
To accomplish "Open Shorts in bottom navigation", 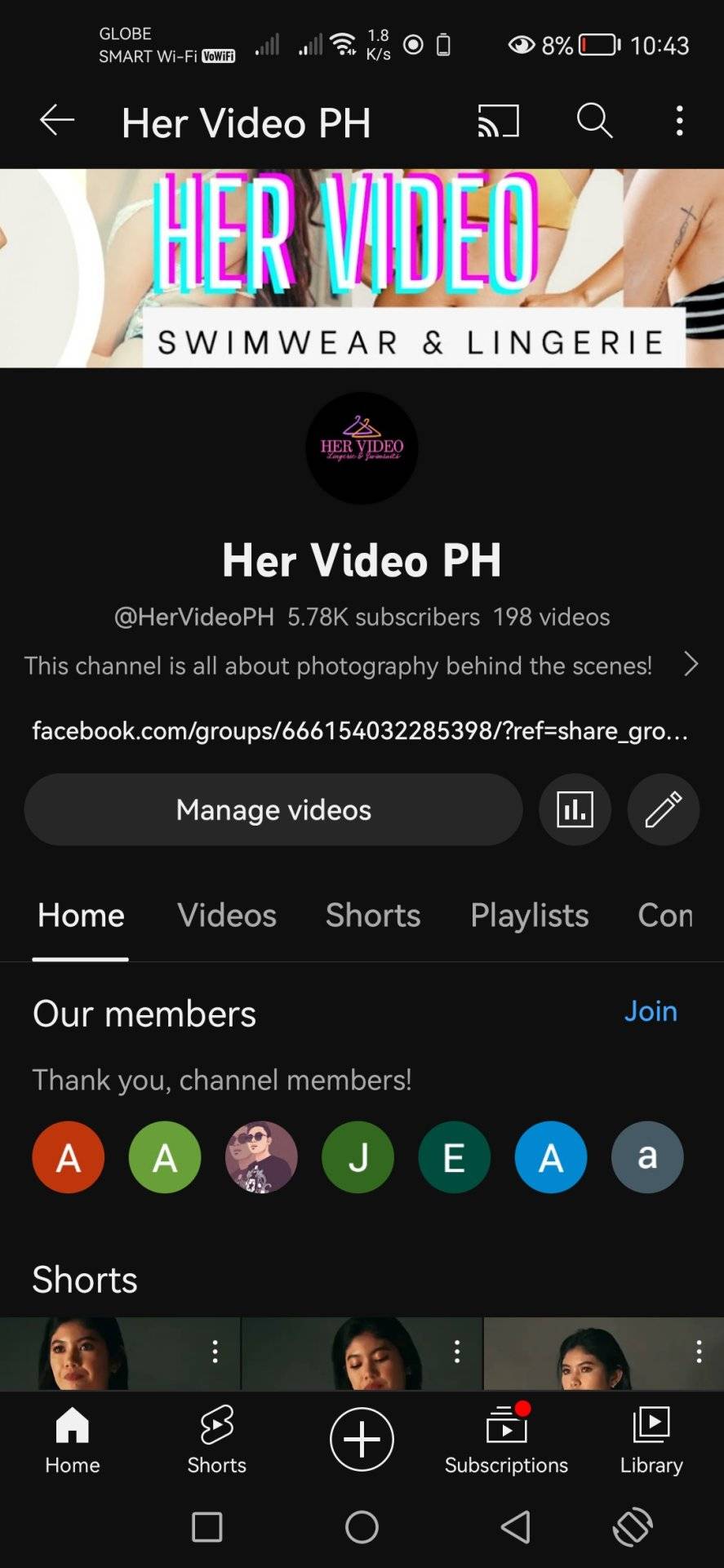I will 217,1440.
